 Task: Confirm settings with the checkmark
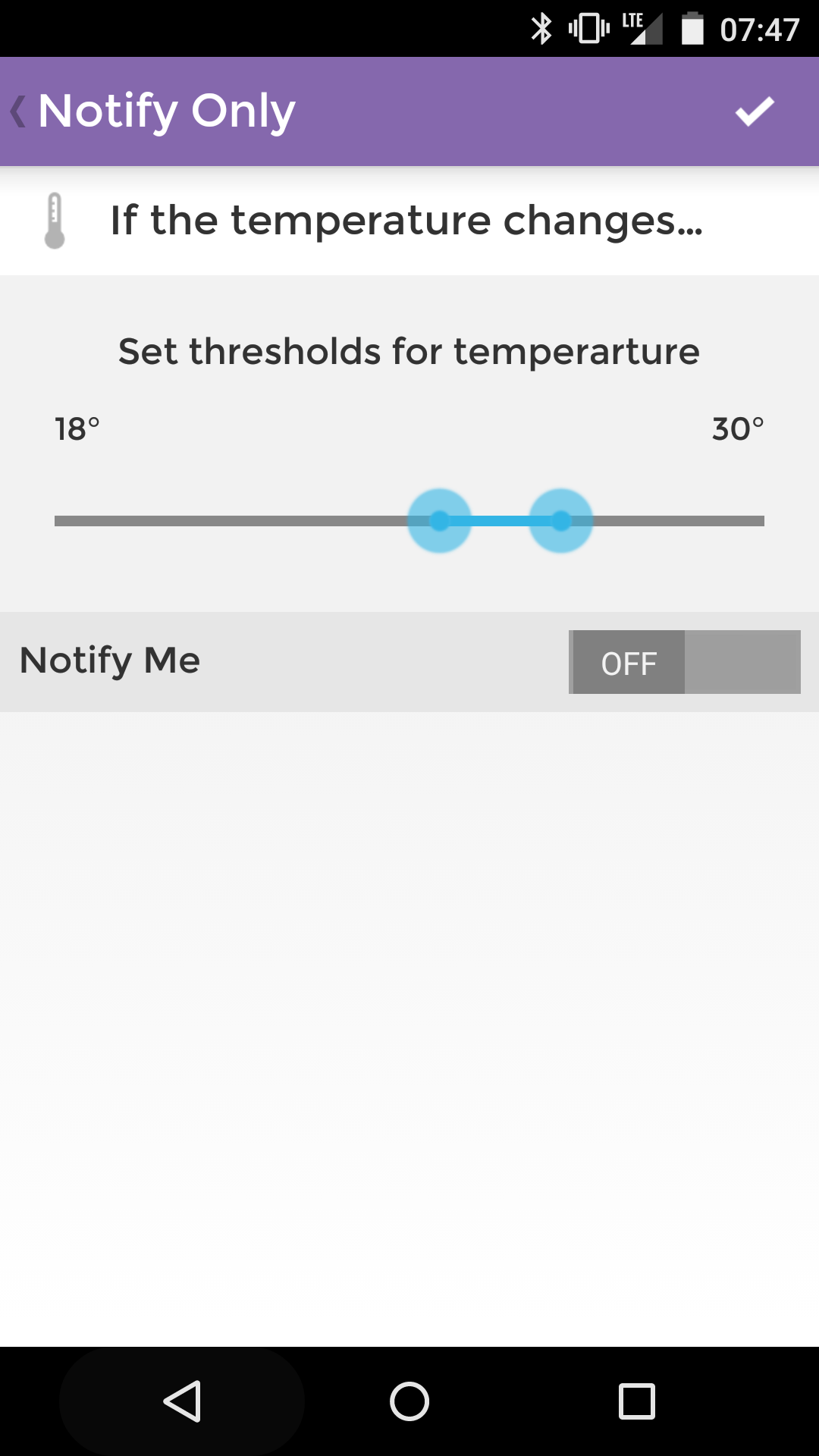pos(755,111)
